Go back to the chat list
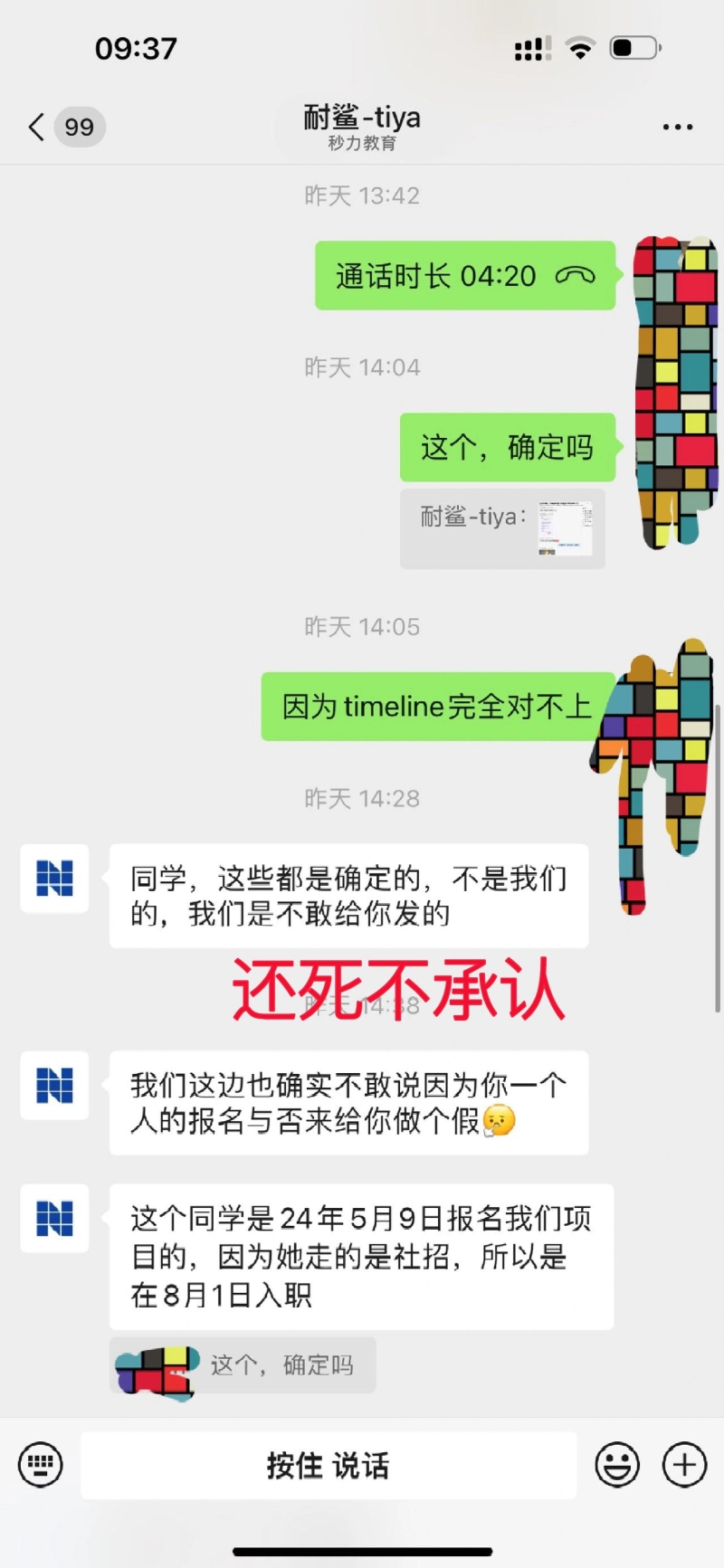Viewport: 724px width, 1568px height. 38,127
